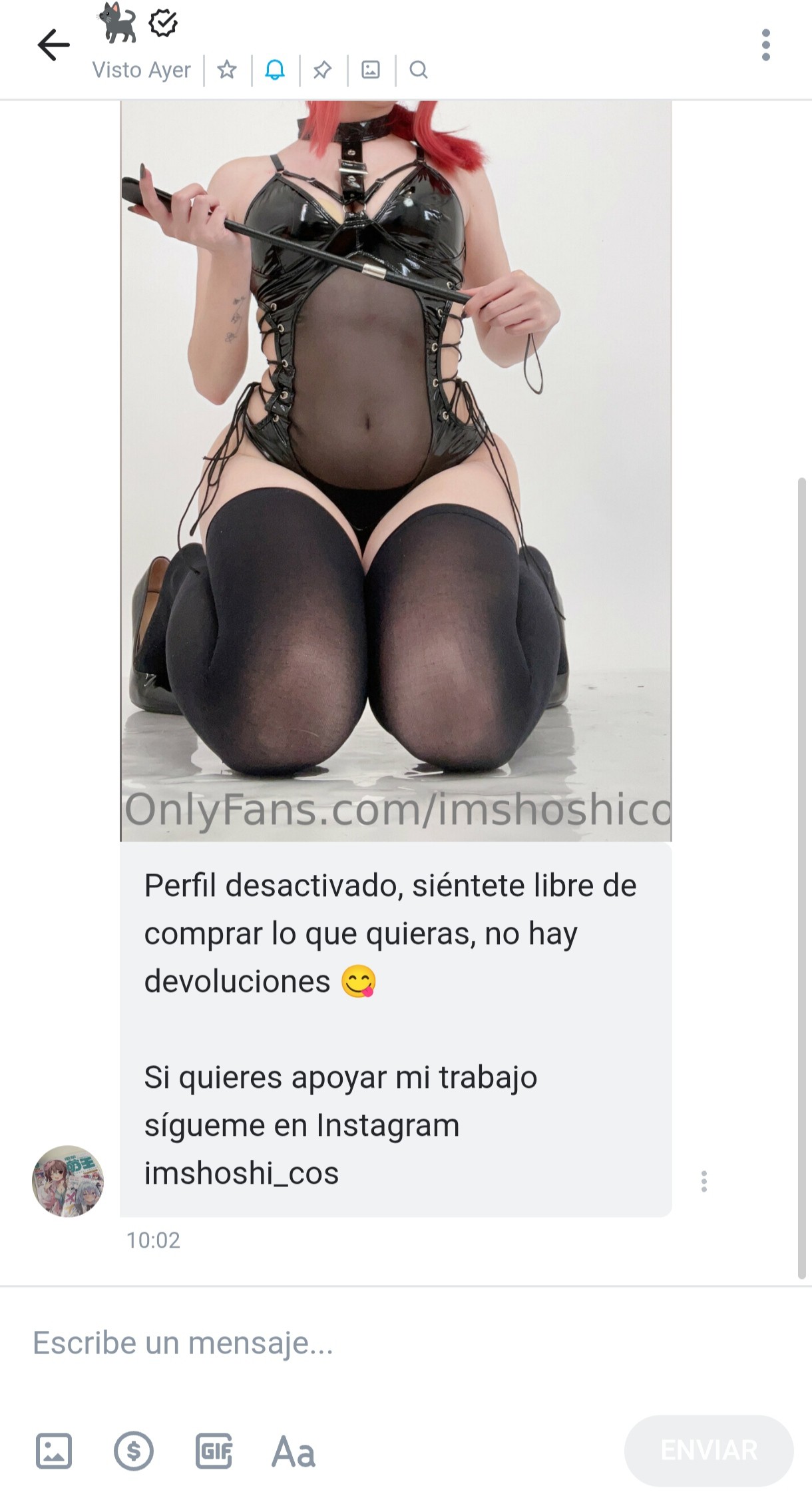
Task: Open the photo in the message
Action: click(395, 466)
